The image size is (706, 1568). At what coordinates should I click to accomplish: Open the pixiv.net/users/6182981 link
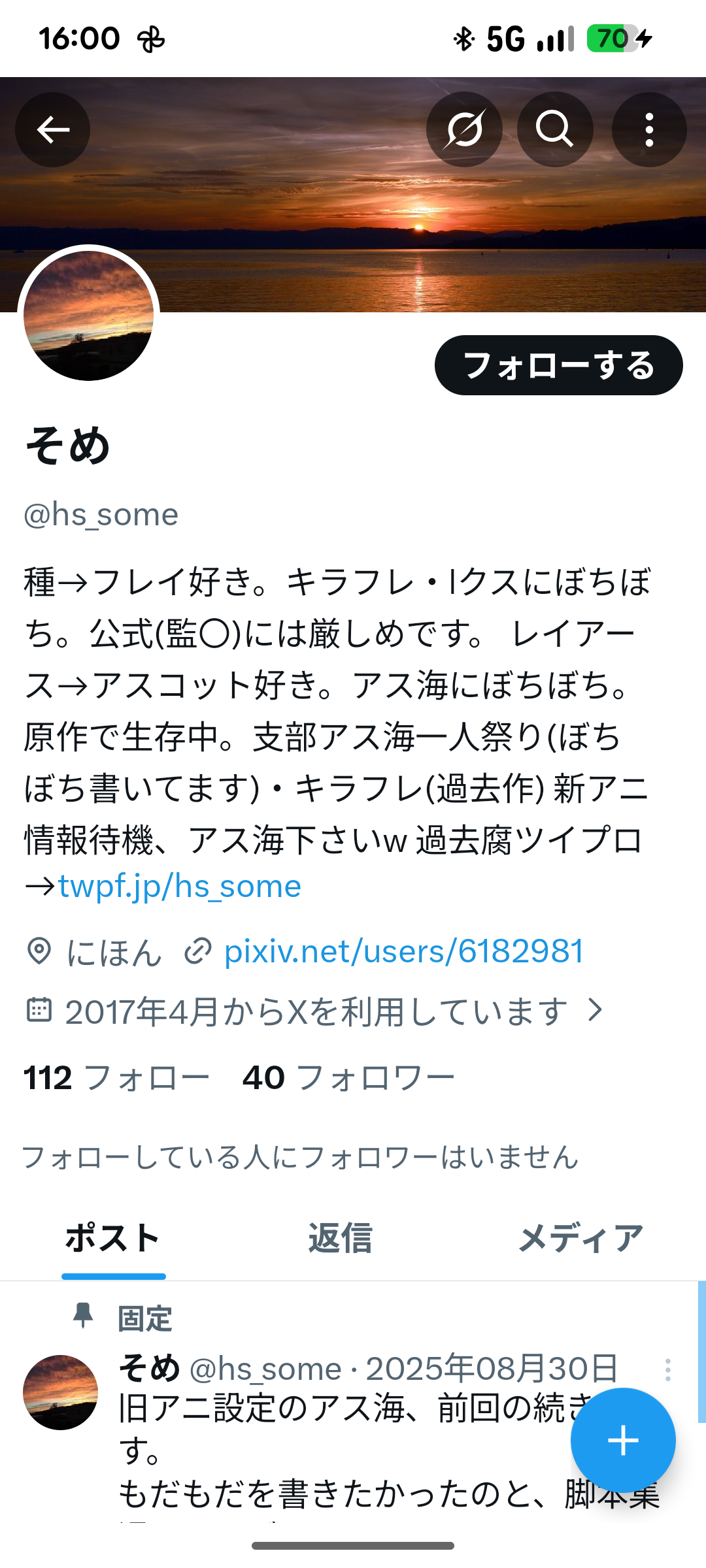[x=403, y=951]
